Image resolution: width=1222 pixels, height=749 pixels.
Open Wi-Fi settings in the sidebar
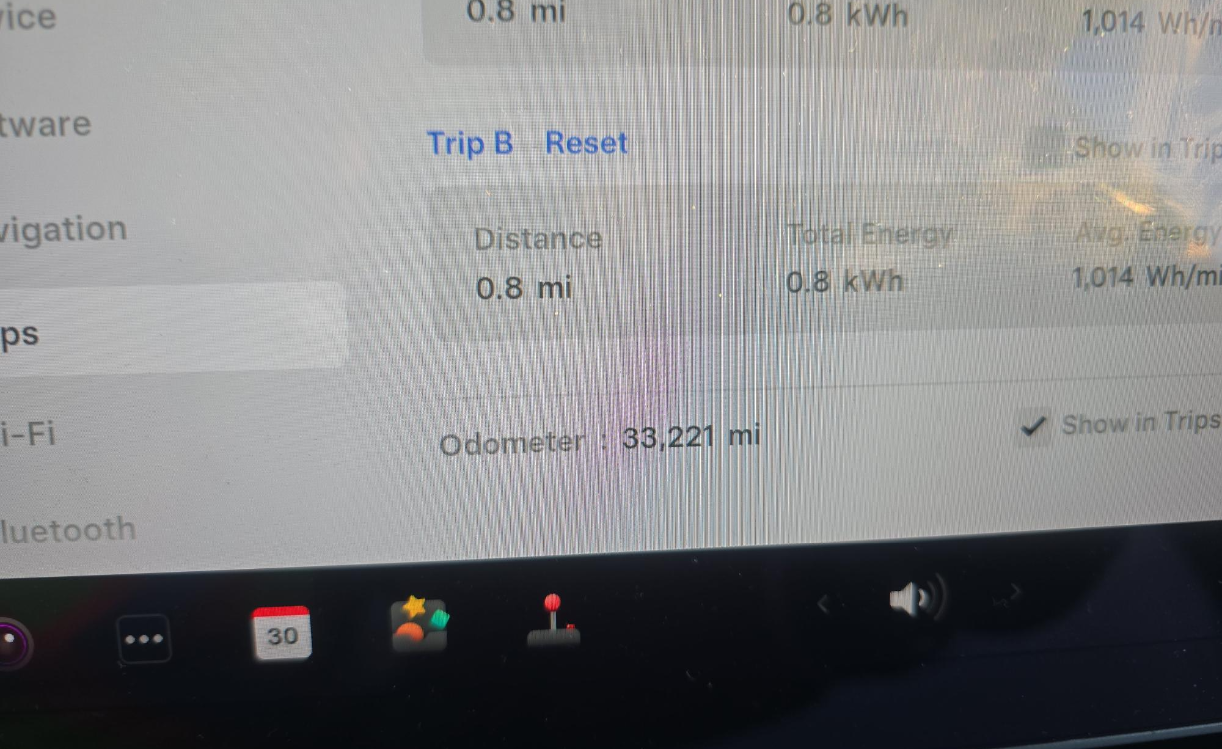28,435
